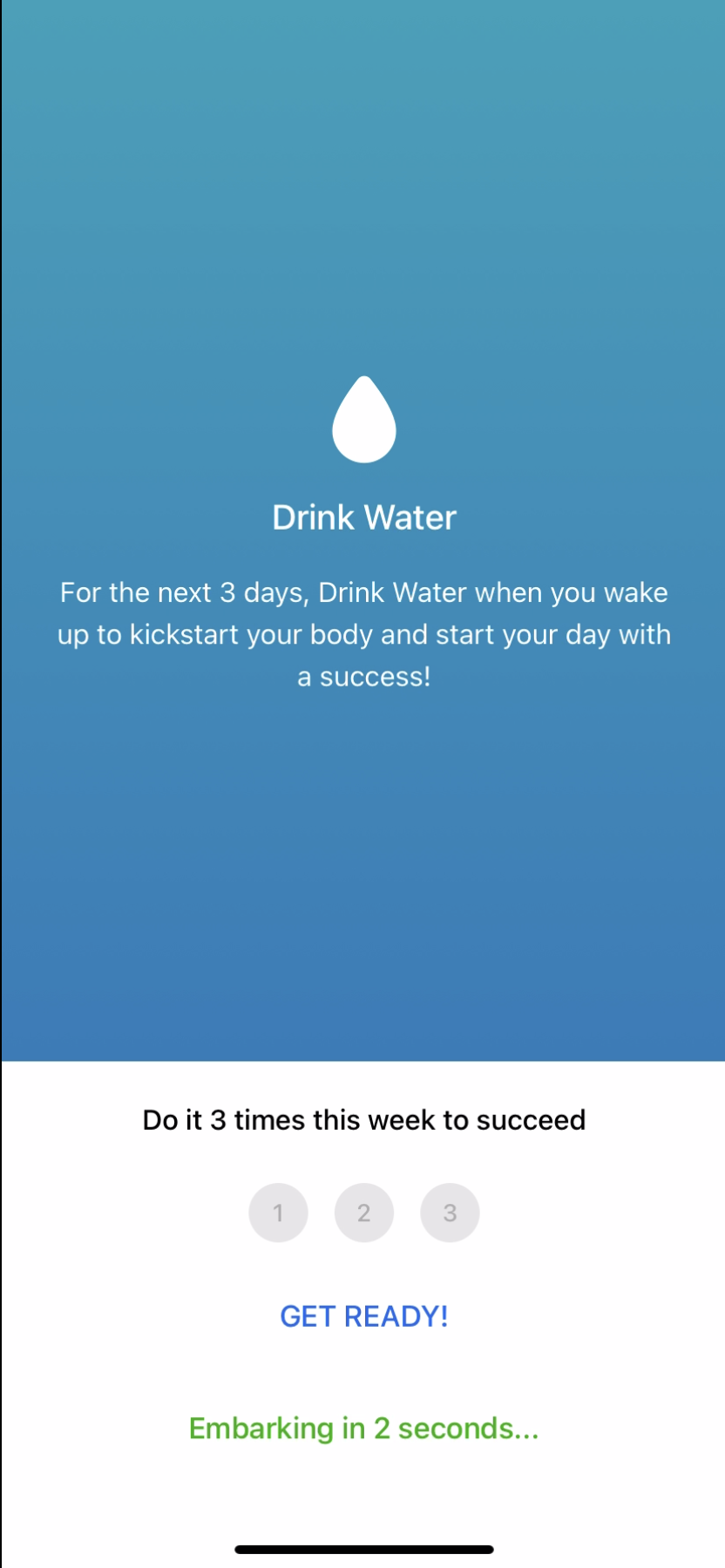Viewport: 725px width, 1568px height.
Task: Tap the countdown timer message
Action: 363,1429
